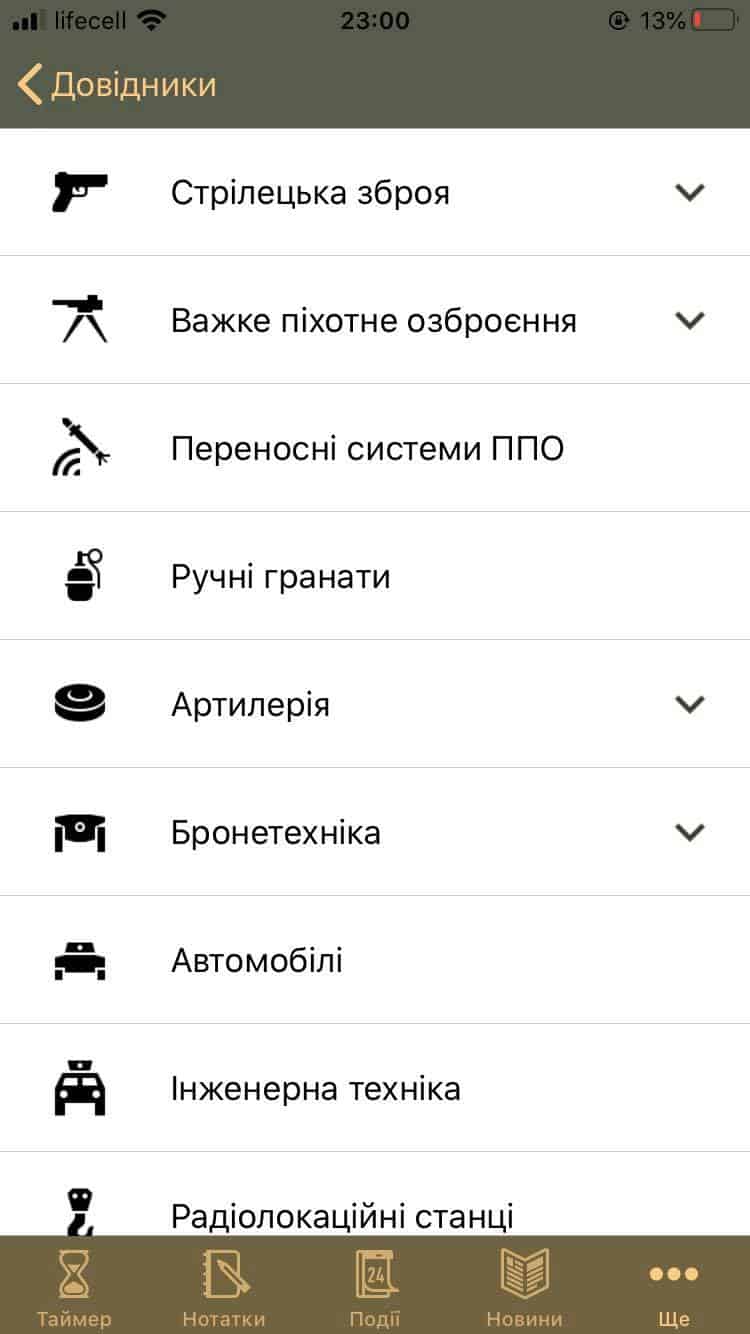Screen dimensions: 750x1334
Task: Expand the Бронетехніка category
Action: [689, 832]
